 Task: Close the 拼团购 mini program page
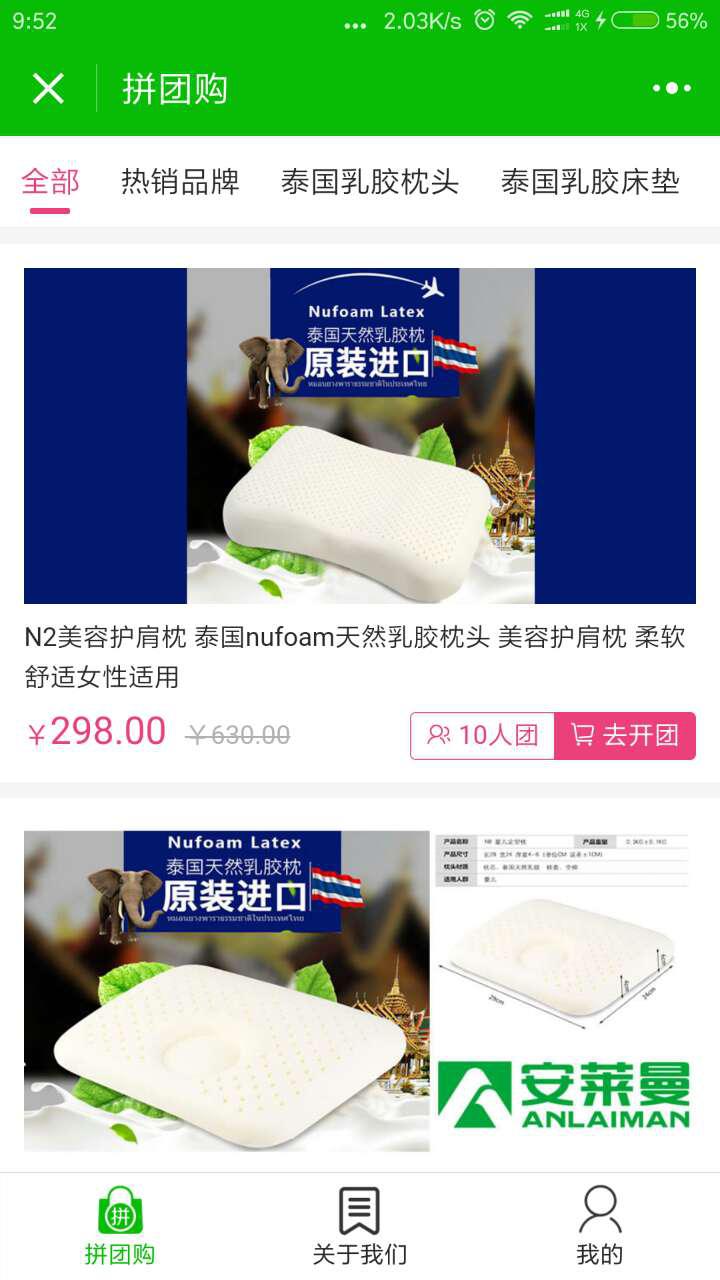(48, 88)
